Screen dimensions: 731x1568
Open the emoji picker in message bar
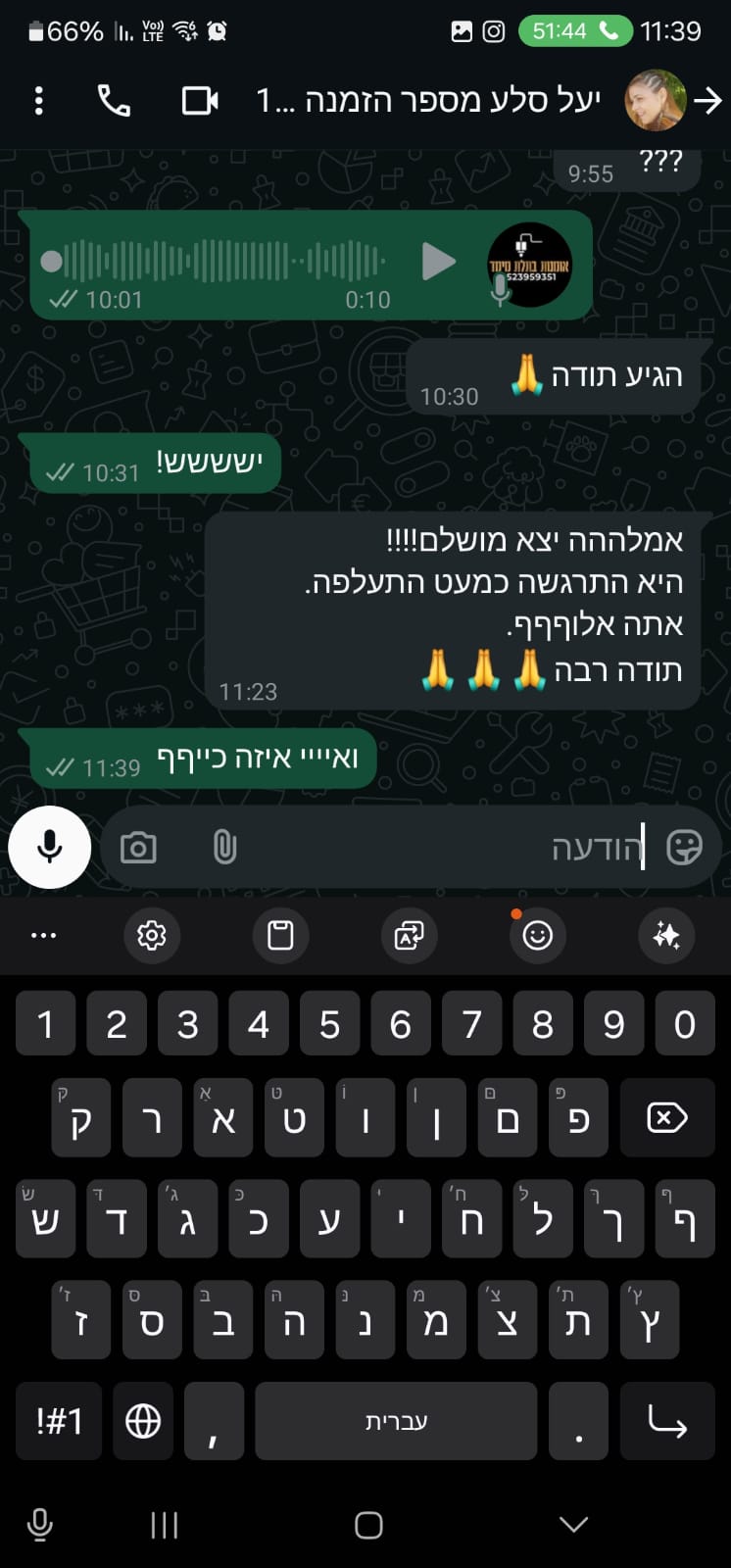[684, 847]
